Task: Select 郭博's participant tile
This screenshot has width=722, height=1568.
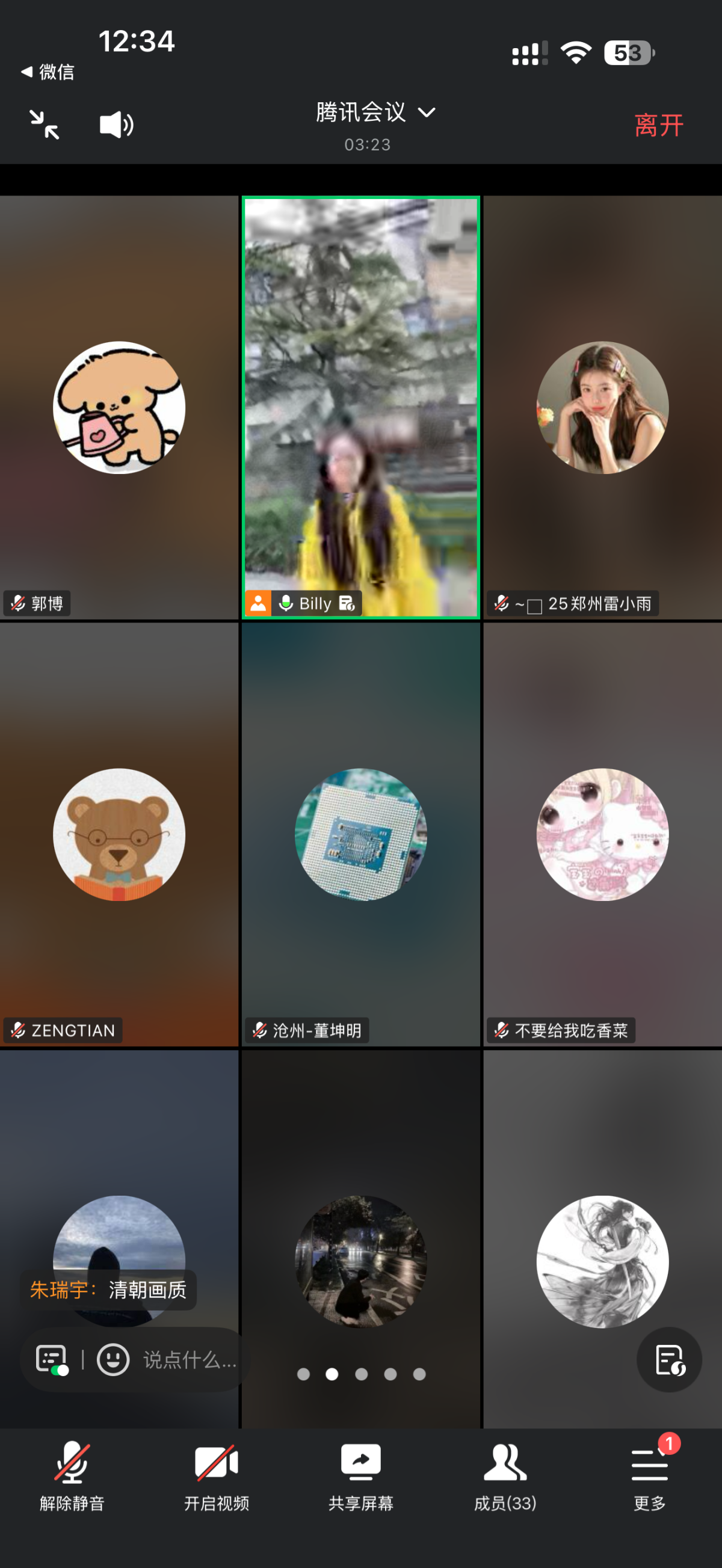Action: [119, 407]
